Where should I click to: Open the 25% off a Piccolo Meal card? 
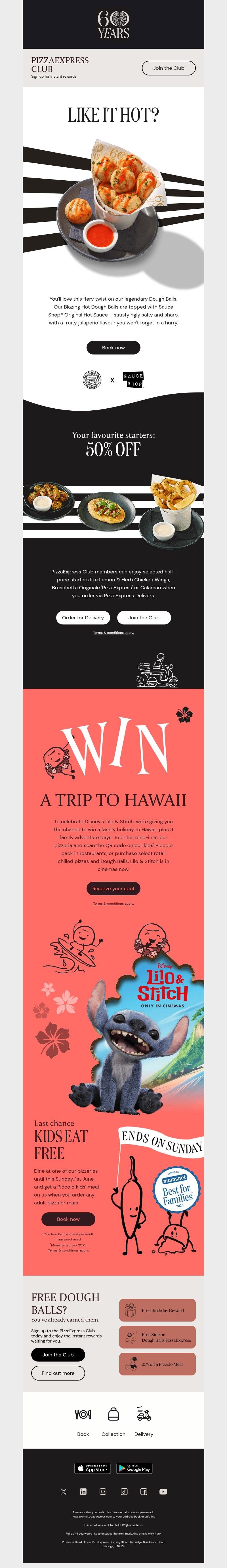(157, 1365)
